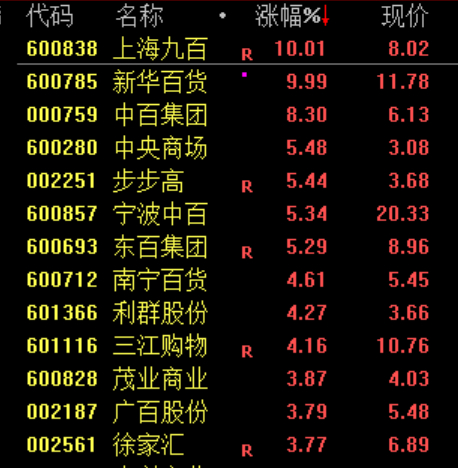Sort the list by 现价 column
Screen dimensions: 458x468
click(x=405, y=16)
